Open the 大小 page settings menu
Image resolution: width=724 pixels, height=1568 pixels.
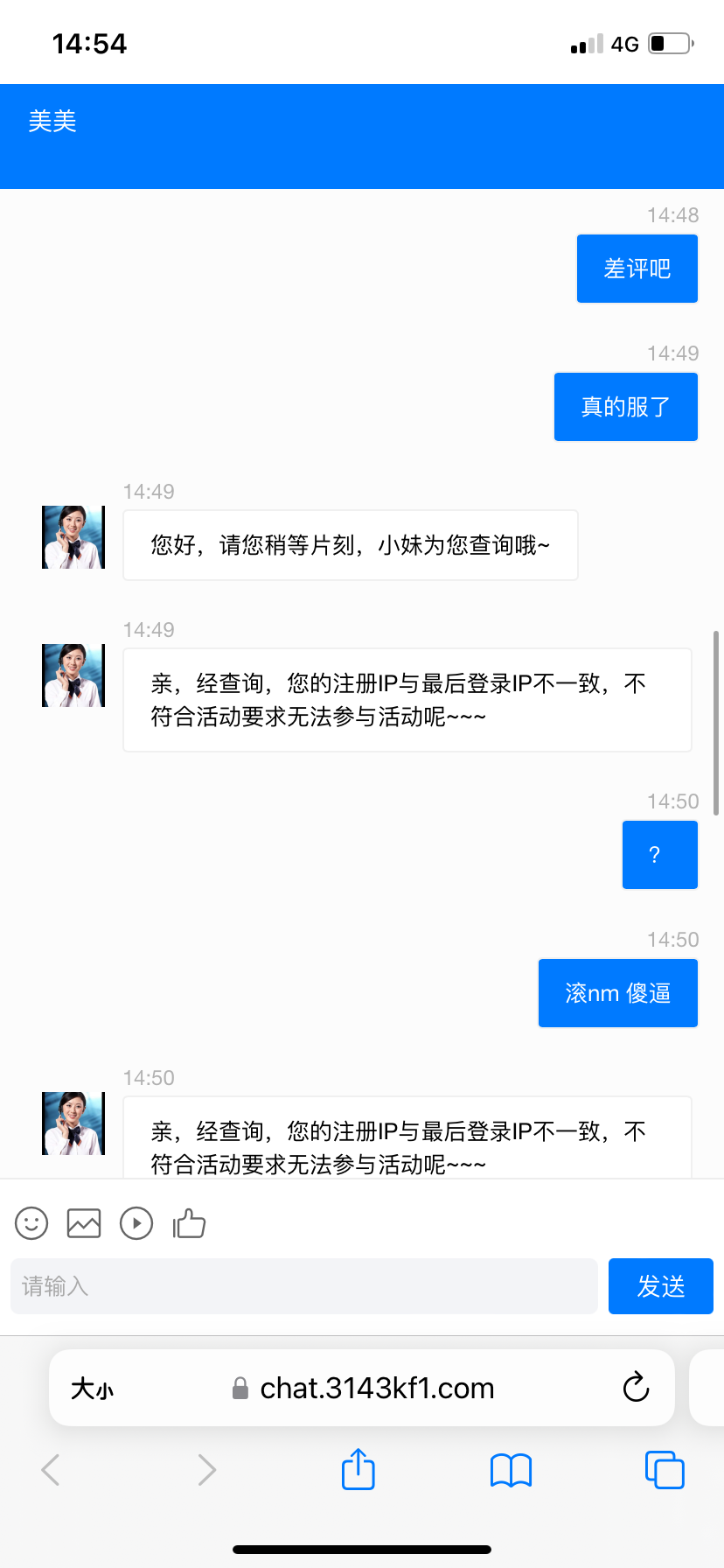(93, 1389)
